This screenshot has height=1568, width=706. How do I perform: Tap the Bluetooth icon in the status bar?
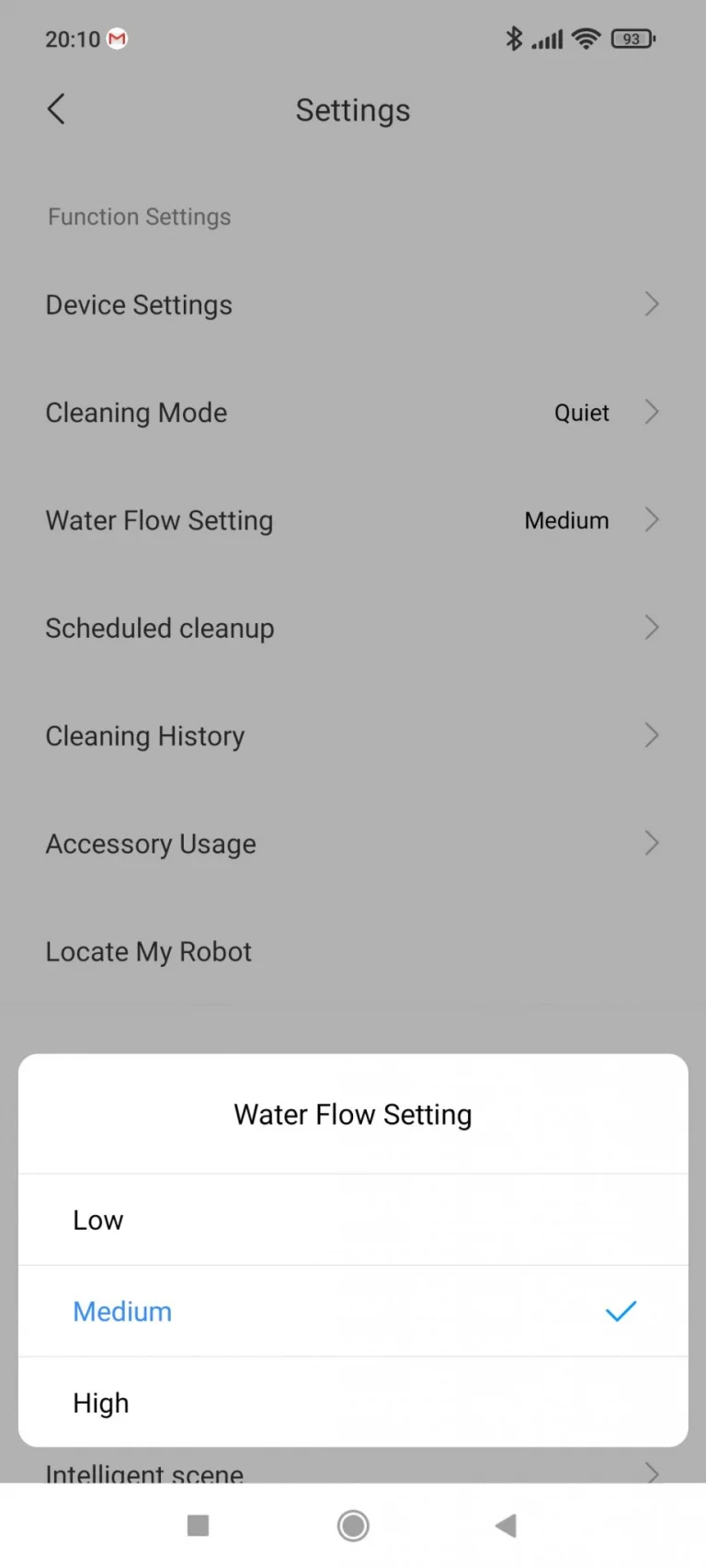515,39
